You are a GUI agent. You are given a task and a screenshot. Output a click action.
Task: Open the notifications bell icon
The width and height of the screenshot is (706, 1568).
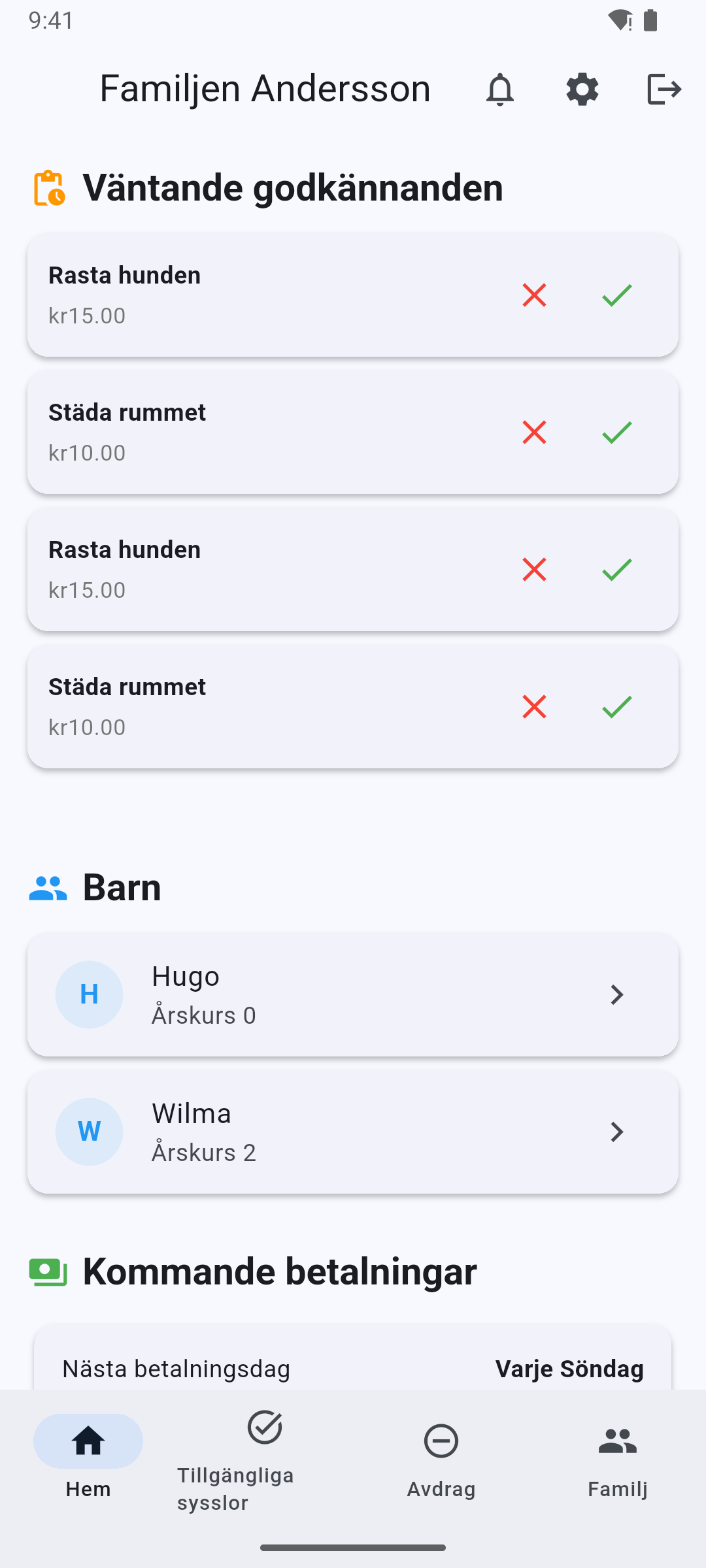point(500,89)
